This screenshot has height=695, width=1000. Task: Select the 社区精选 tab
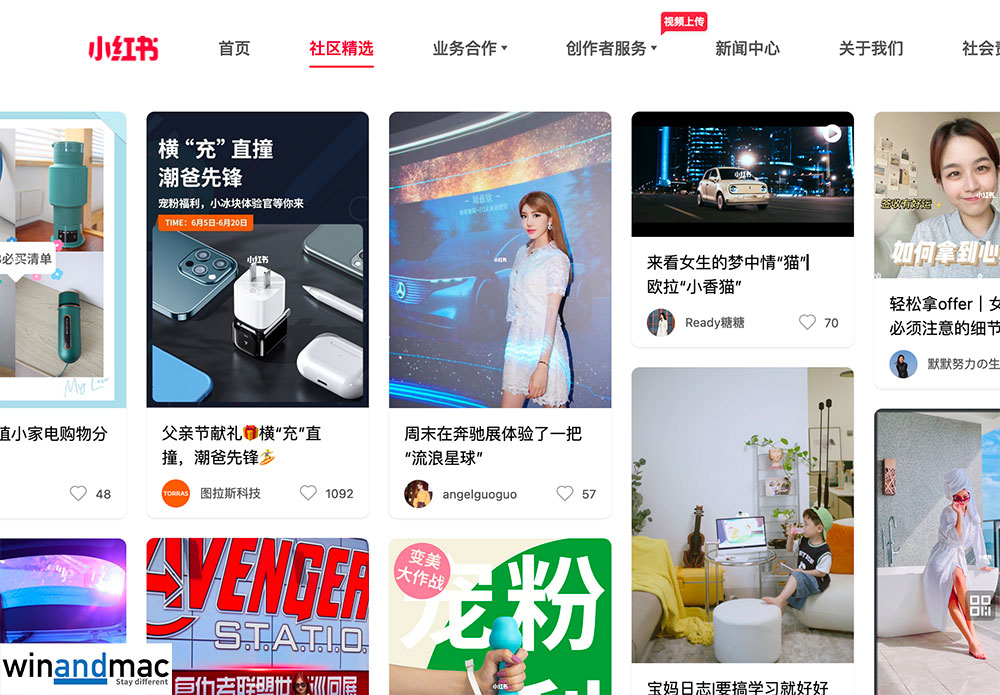tap(341, 48)
